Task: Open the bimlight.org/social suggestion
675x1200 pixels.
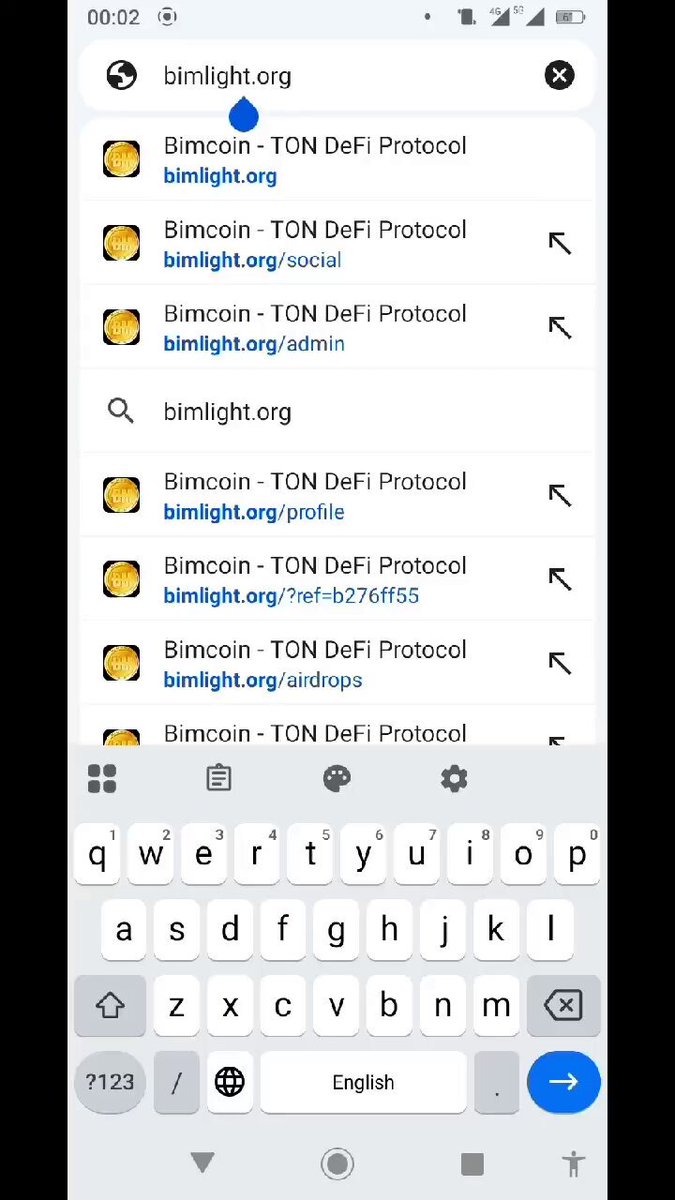Action: coord(310,244)
